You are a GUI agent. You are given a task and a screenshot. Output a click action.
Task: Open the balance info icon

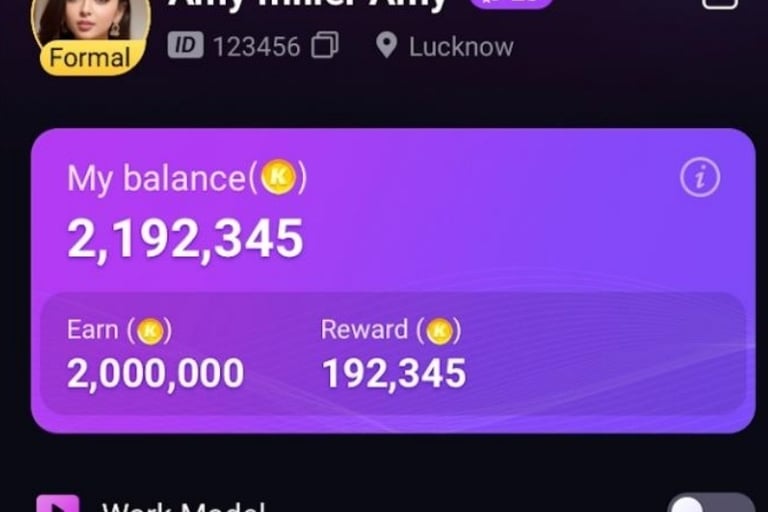point(700,178)
